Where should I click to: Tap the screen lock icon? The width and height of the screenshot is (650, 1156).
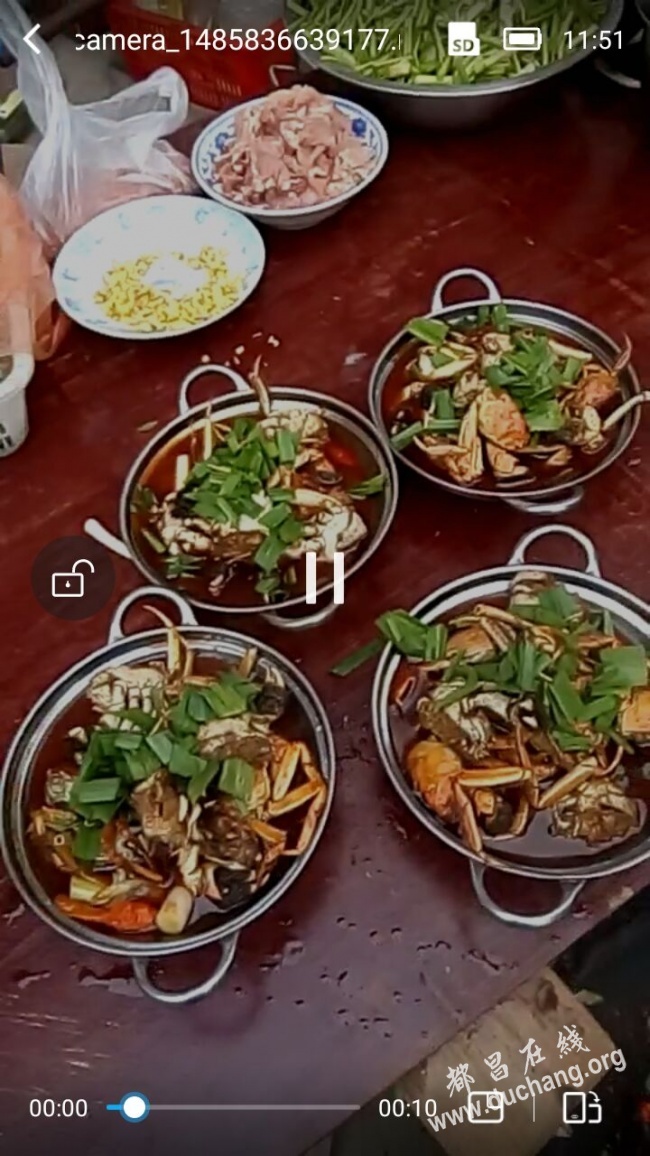[x=72, y=578]
